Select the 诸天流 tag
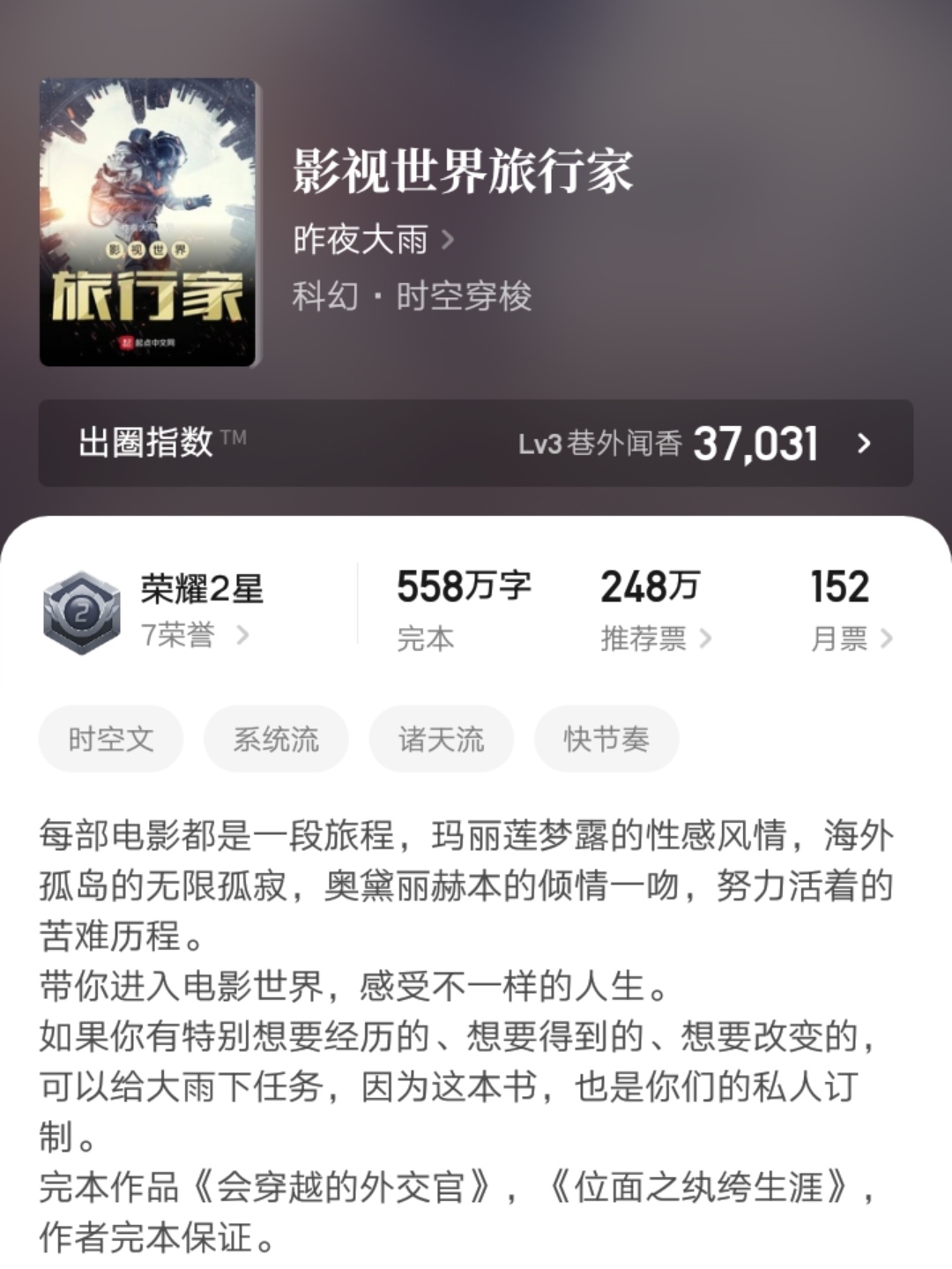This screenshot has height=1269, width=952. coord(441,739)
